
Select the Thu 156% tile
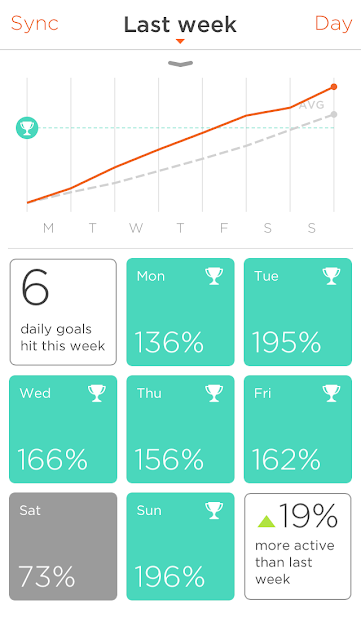(180, 429)
